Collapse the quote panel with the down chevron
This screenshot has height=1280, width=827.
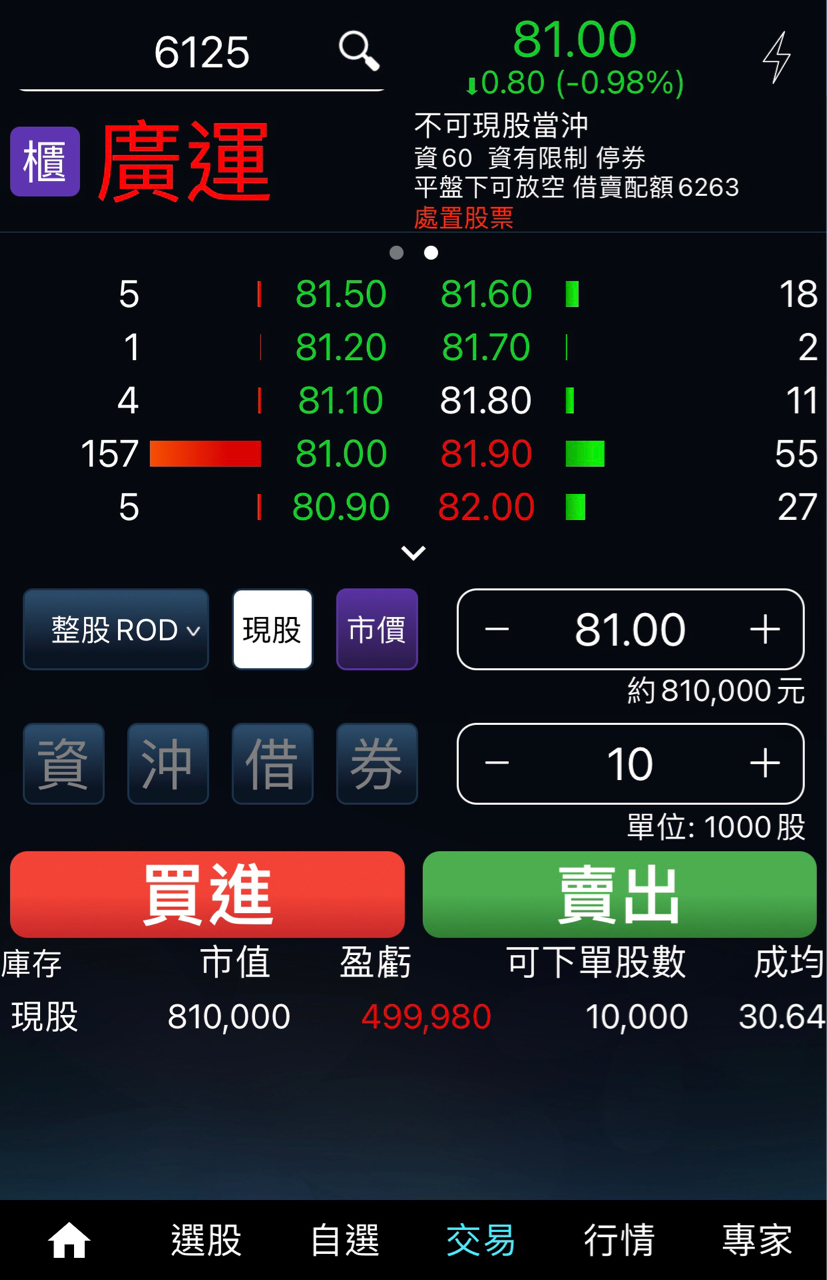click(412, 552)
